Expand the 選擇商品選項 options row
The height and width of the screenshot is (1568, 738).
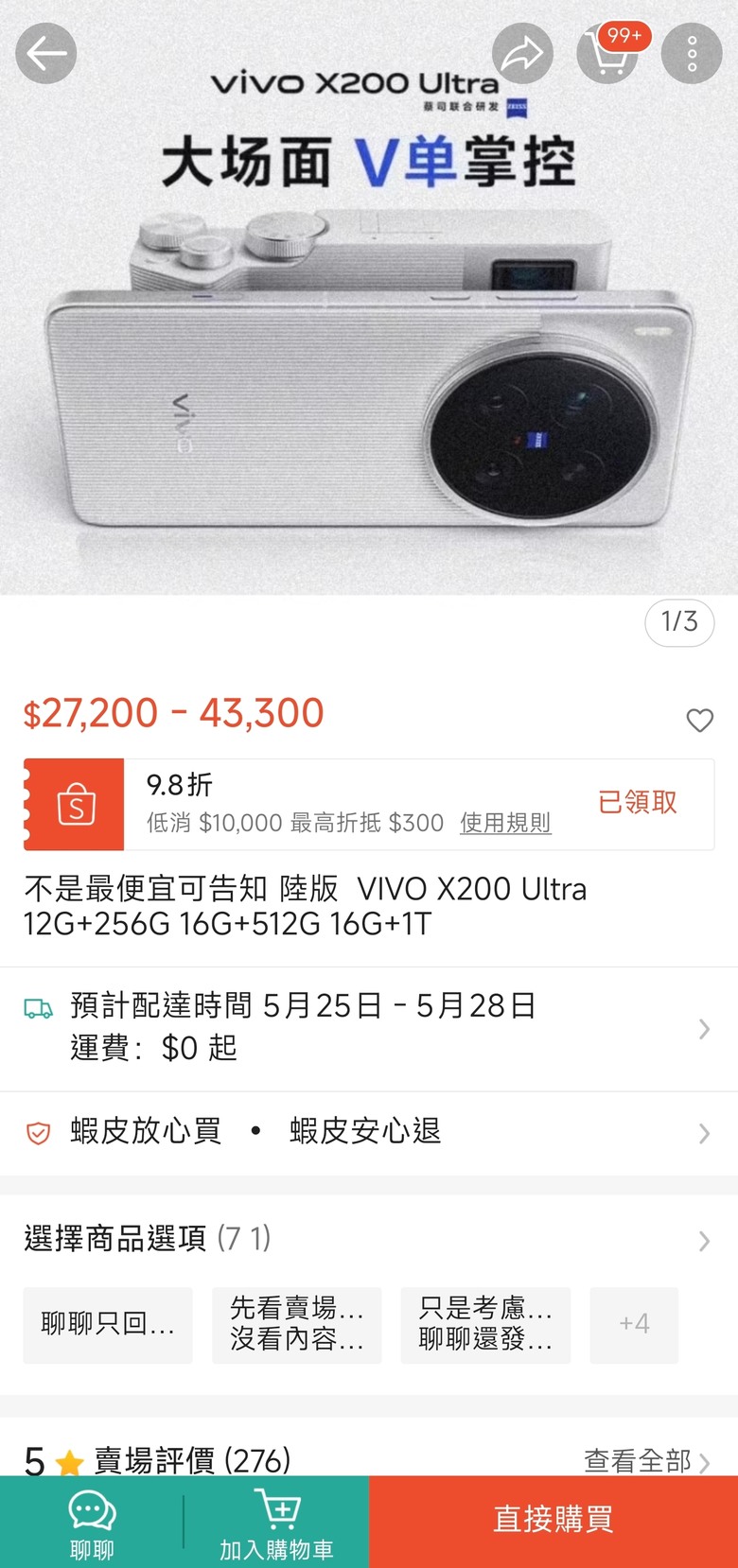(369, 1239)
